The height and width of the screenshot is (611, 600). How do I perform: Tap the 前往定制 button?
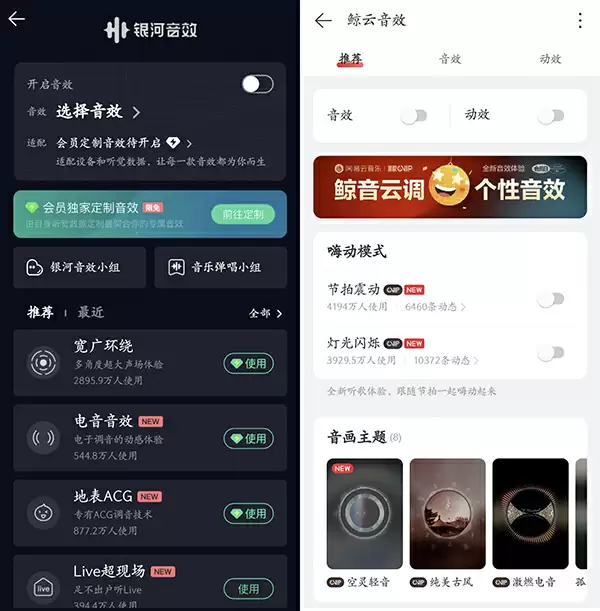click(x=243, y=214)
